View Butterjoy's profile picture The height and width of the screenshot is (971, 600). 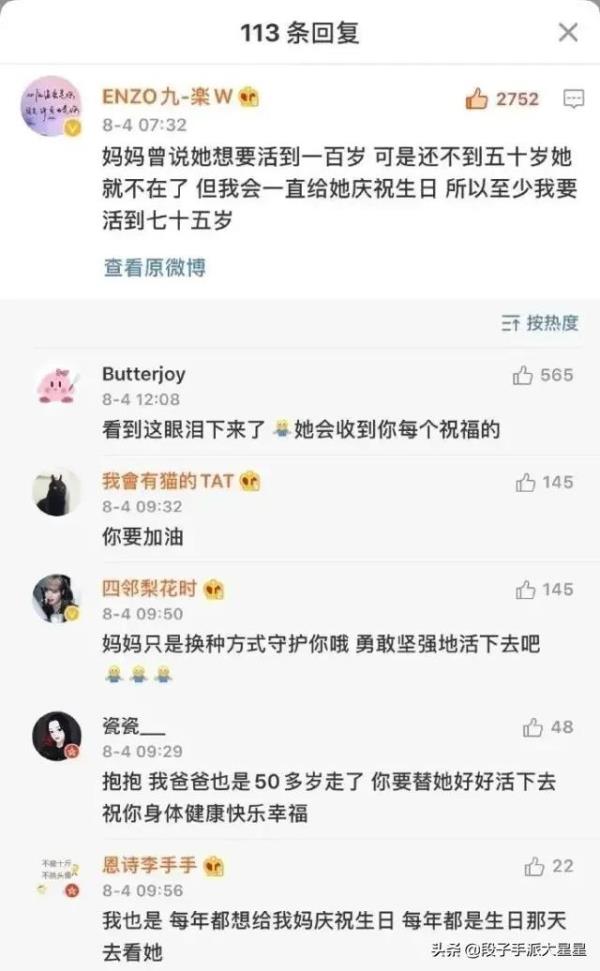click(57, 385)
